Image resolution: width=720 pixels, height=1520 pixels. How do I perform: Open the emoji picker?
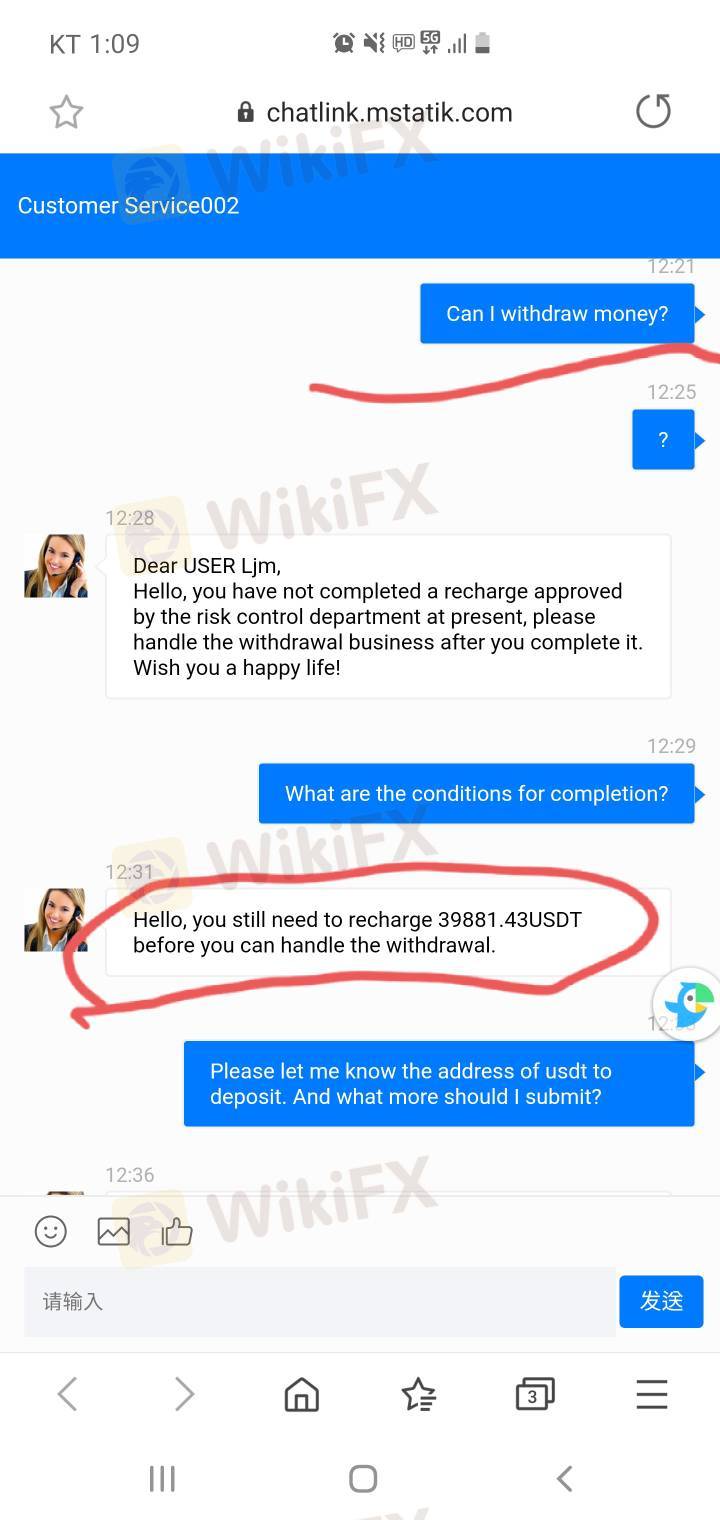pos(51,1231)
